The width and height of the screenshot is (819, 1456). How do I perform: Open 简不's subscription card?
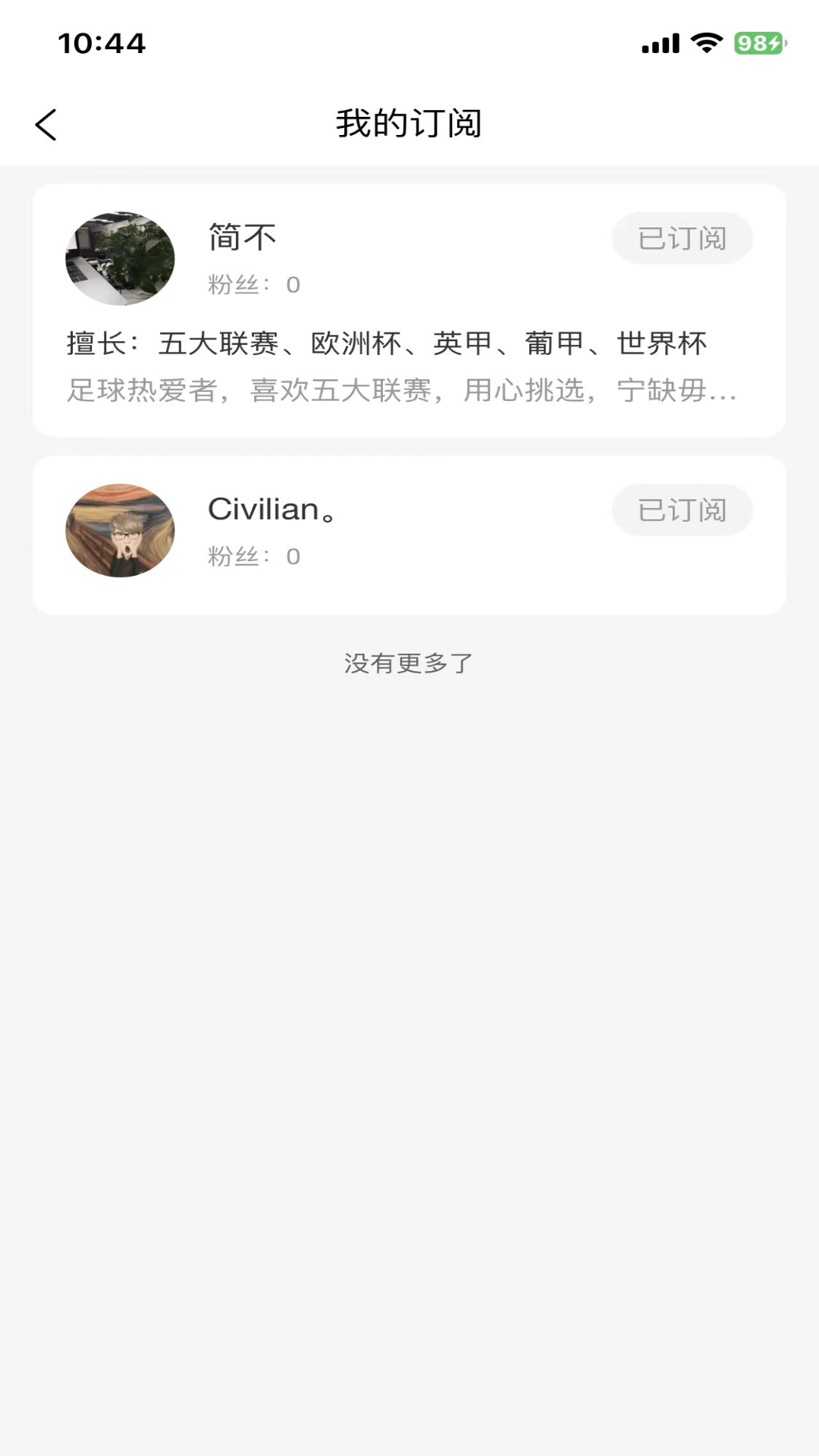tap(409, 310)
